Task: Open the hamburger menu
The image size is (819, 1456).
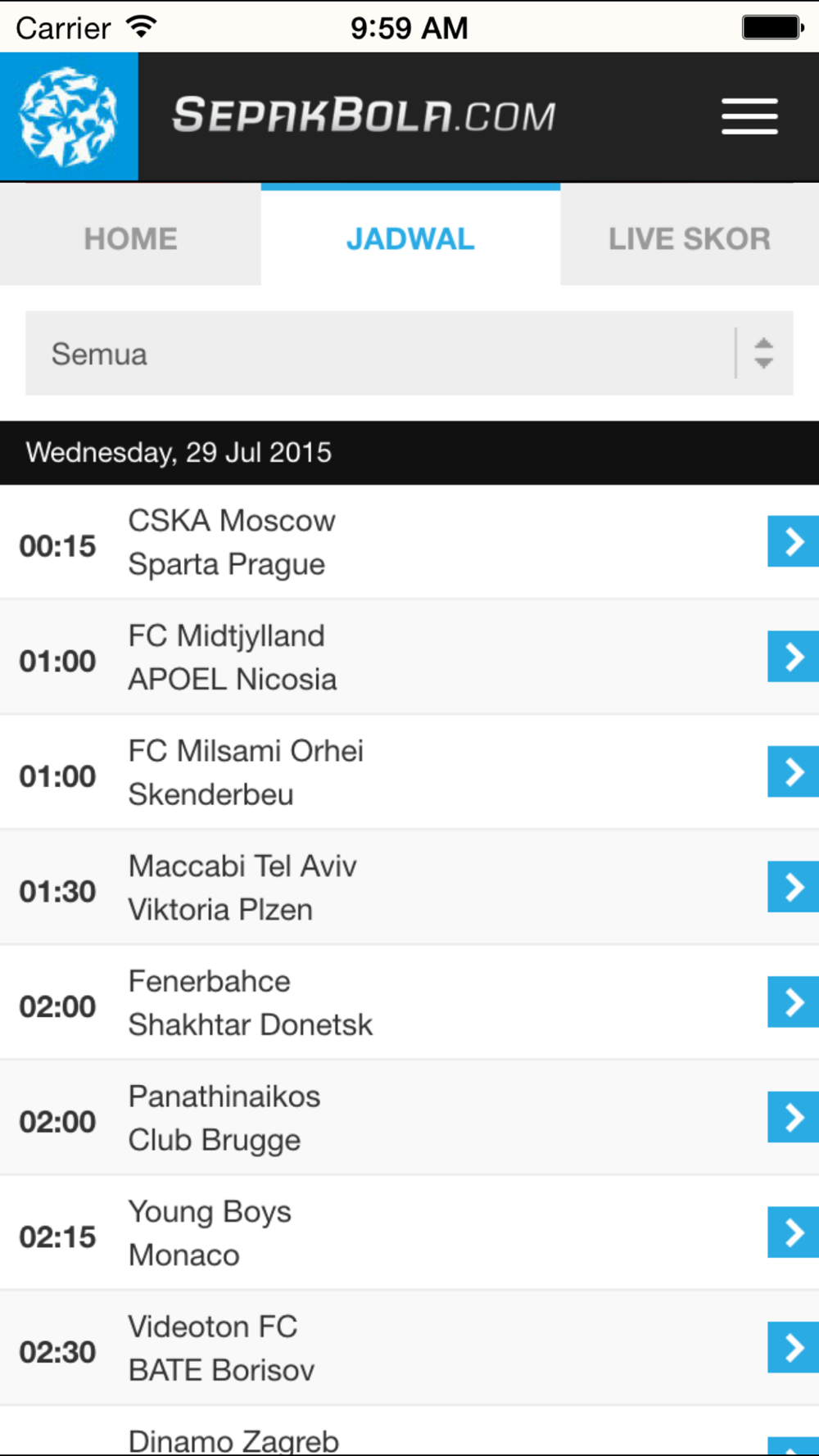Action: (x=749, y=116)
